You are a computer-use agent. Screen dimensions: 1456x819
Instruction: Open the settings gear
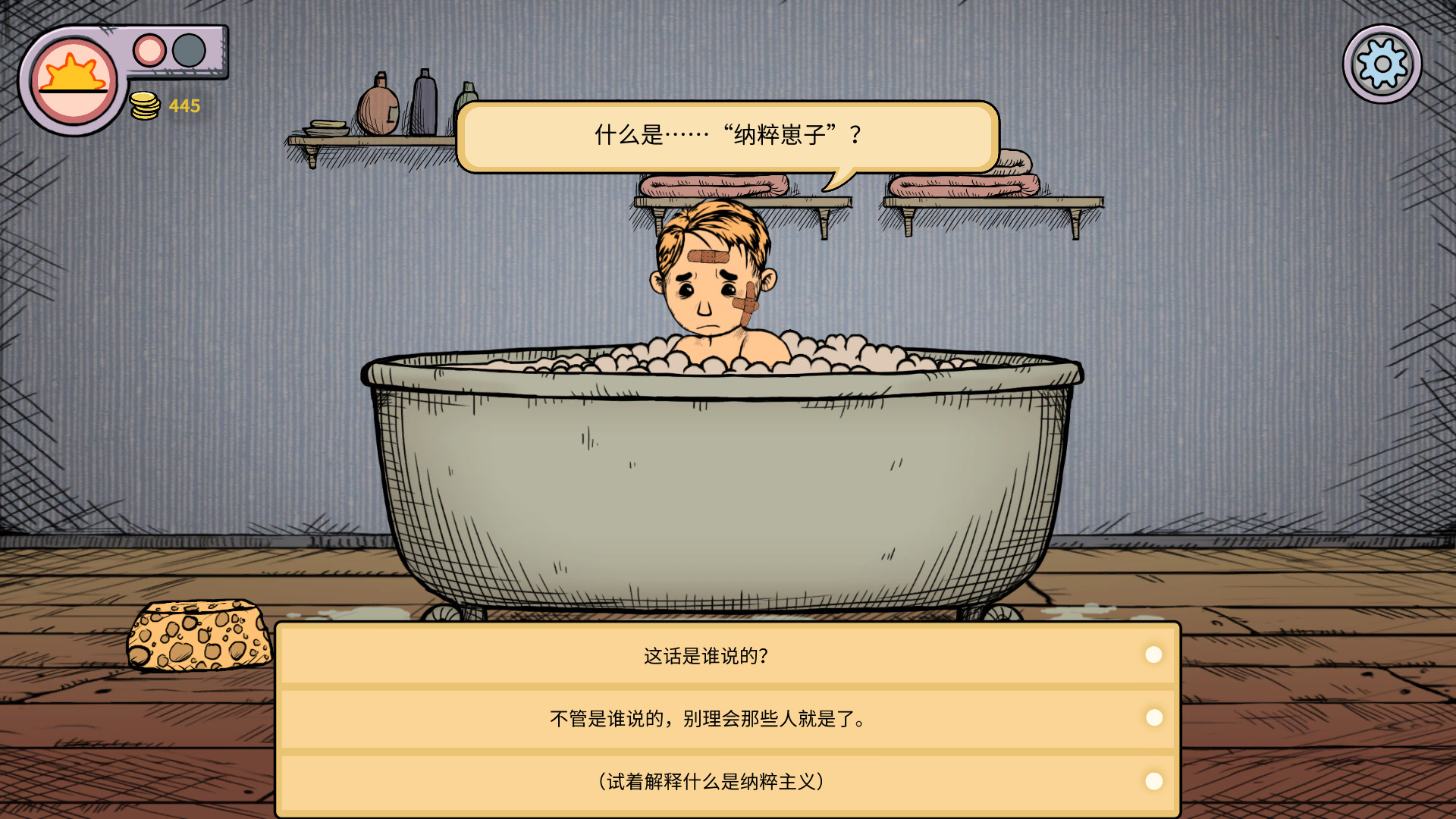pyautogui.click(x=1382, y=64)
